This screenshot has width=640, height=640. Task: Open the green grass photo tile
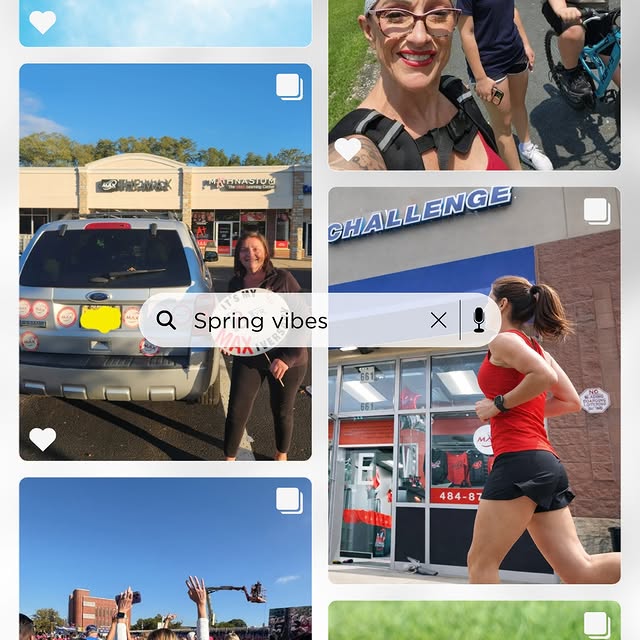point(474,620)
